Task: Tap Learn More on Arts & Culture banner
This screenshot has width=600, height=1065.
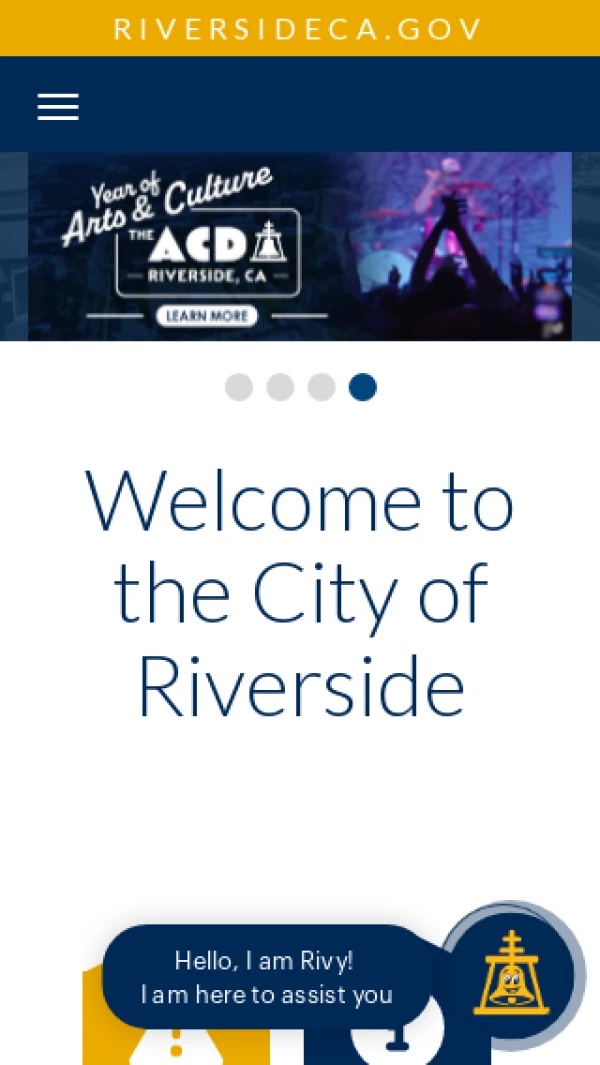Action: 207,316
